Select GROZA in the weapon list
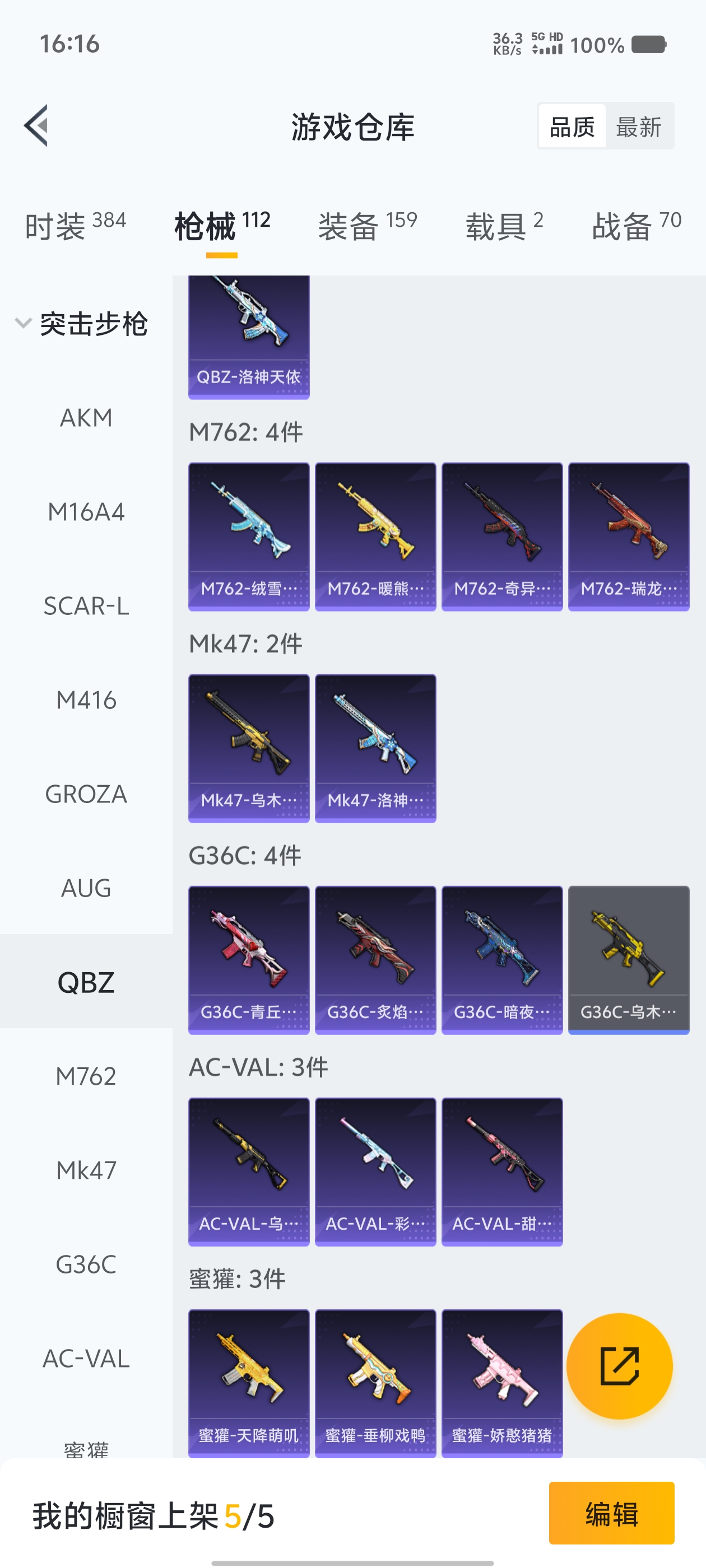This screenshot has height=1568, width=706. coord(86,794)
